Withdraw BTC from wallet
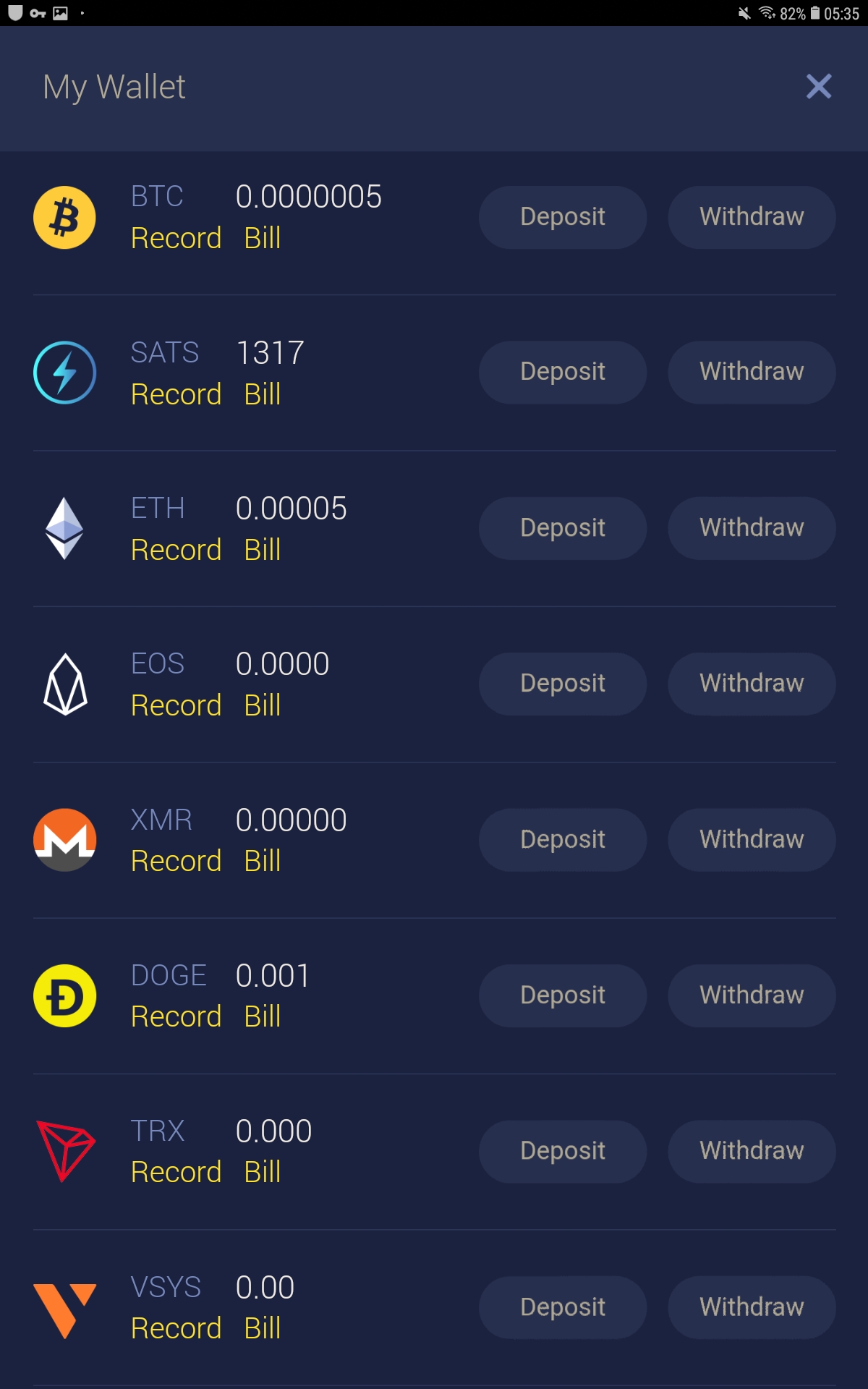This screenshot has height=1389, width=868. [x=751, y=217]
